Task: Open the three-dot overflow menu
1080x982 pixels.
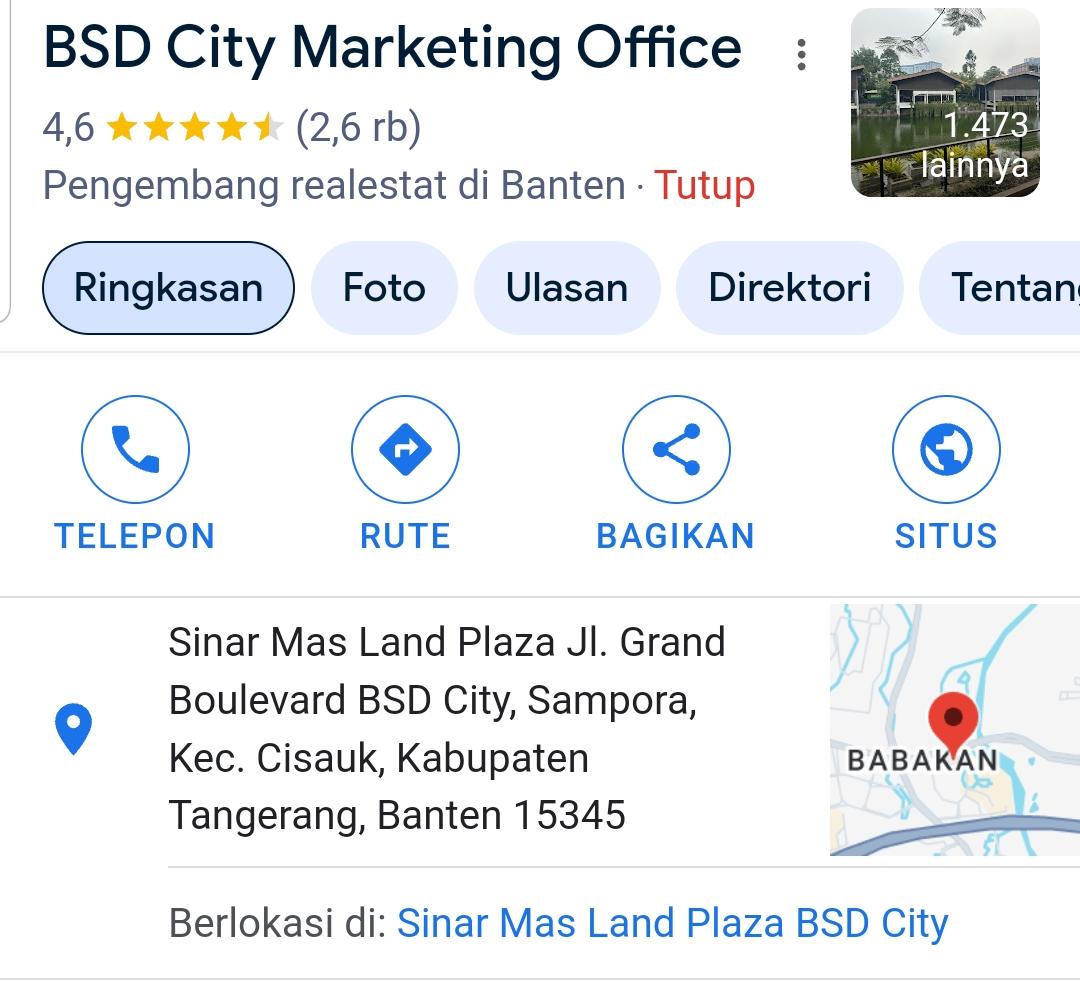Action: coord(801,55)
